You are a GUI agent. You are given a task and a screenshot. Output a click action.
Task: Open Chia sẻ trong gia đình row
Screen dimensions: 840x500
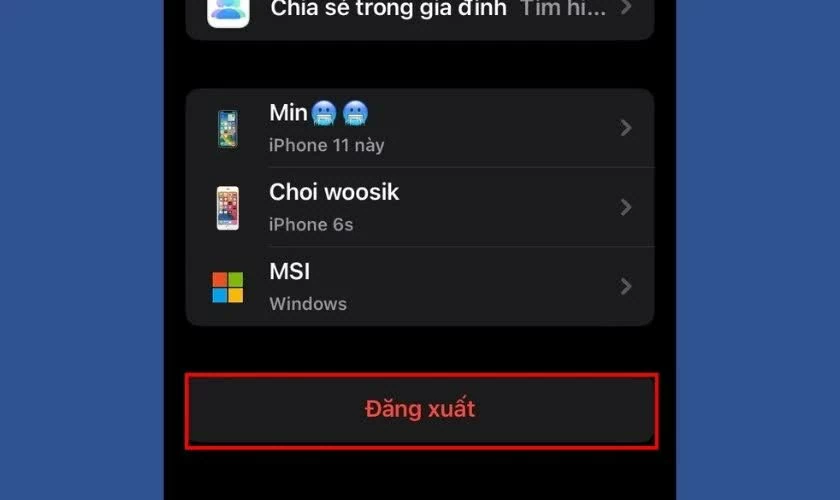click(x=420, y=12)
